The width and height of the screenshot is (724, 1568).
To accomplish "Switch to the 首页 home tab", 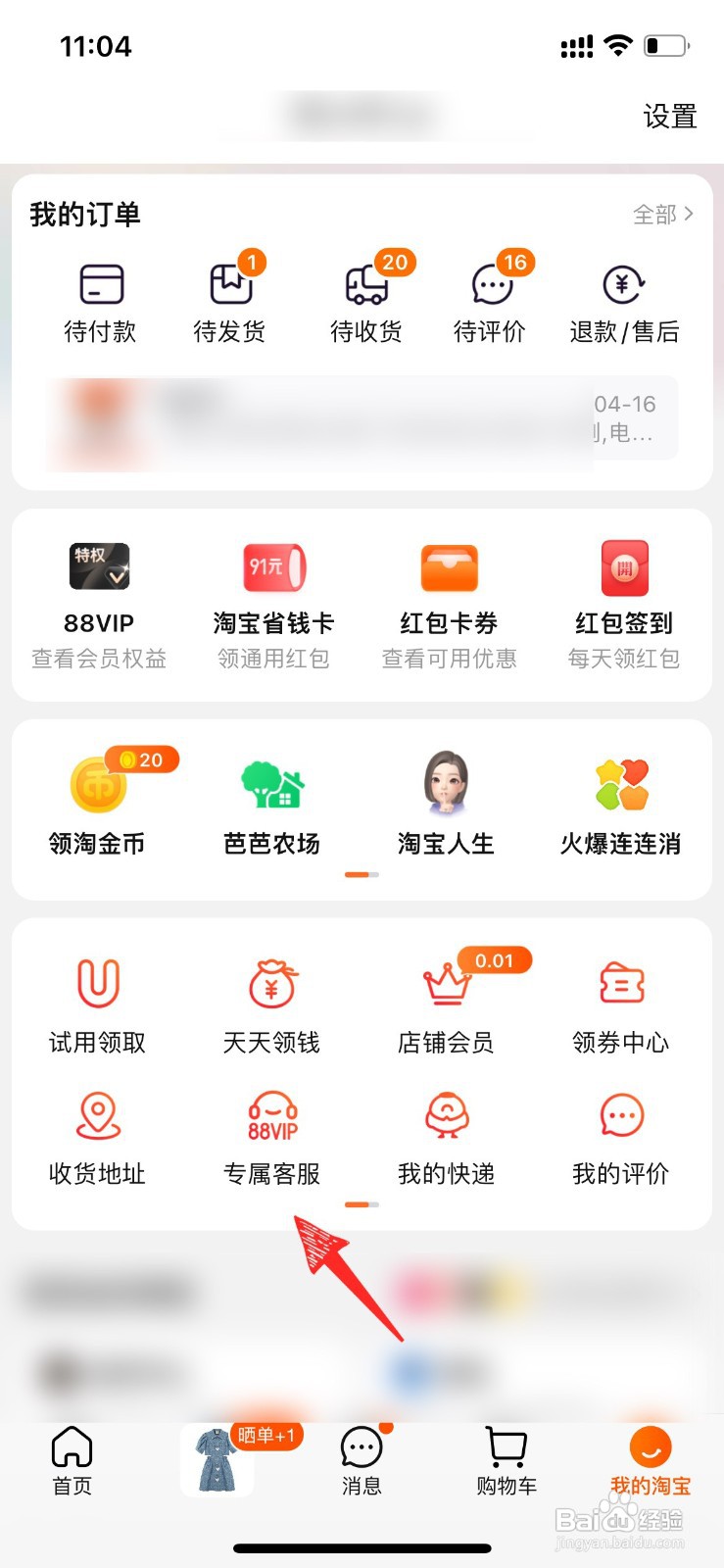I will (70, 1460).
